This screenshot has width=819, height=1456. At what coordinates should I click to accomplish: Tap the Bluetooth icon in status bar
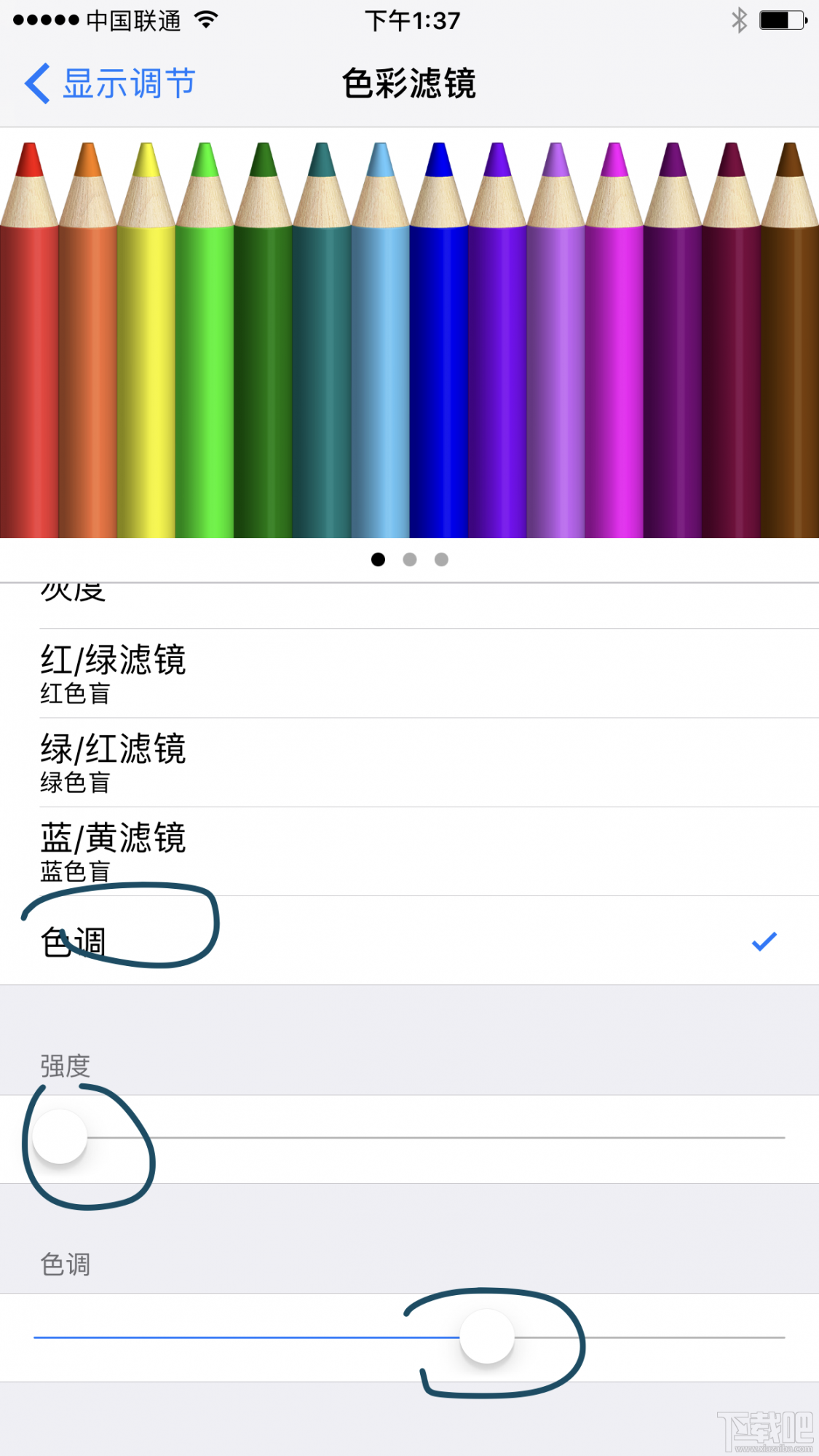[740, 21]
